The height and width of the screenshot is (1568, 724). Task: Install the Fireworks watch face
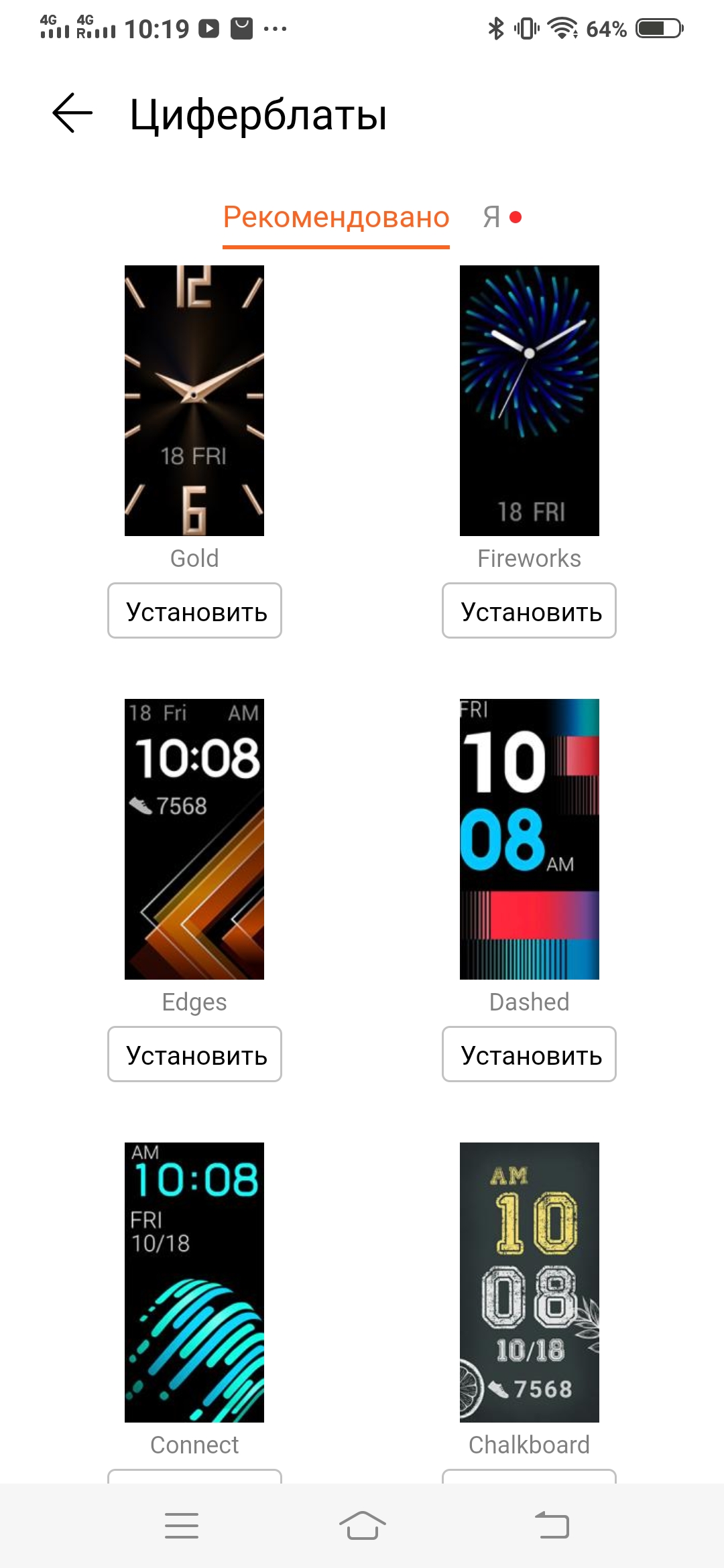pyautogui.click(x=529, y=610)
